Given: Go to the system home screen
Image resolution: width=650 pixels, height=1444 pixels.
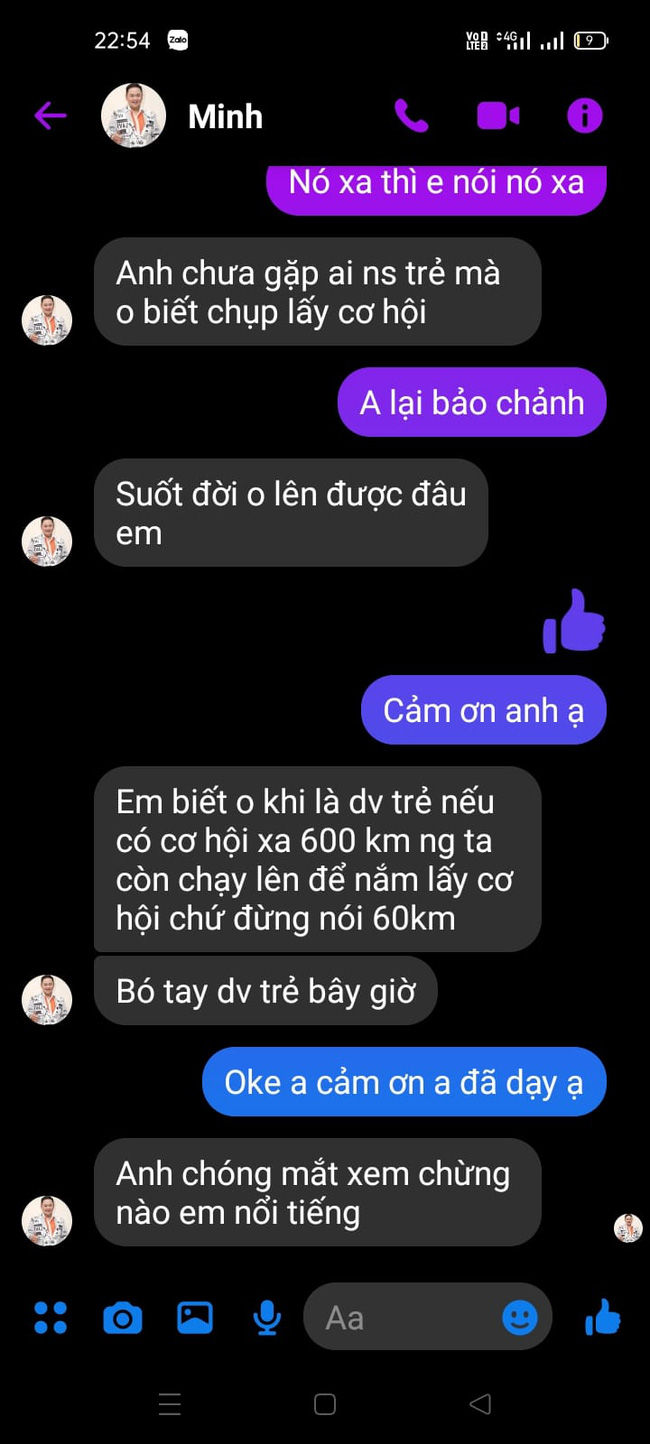Looking at the screenshot, I should pos(325,1404).
